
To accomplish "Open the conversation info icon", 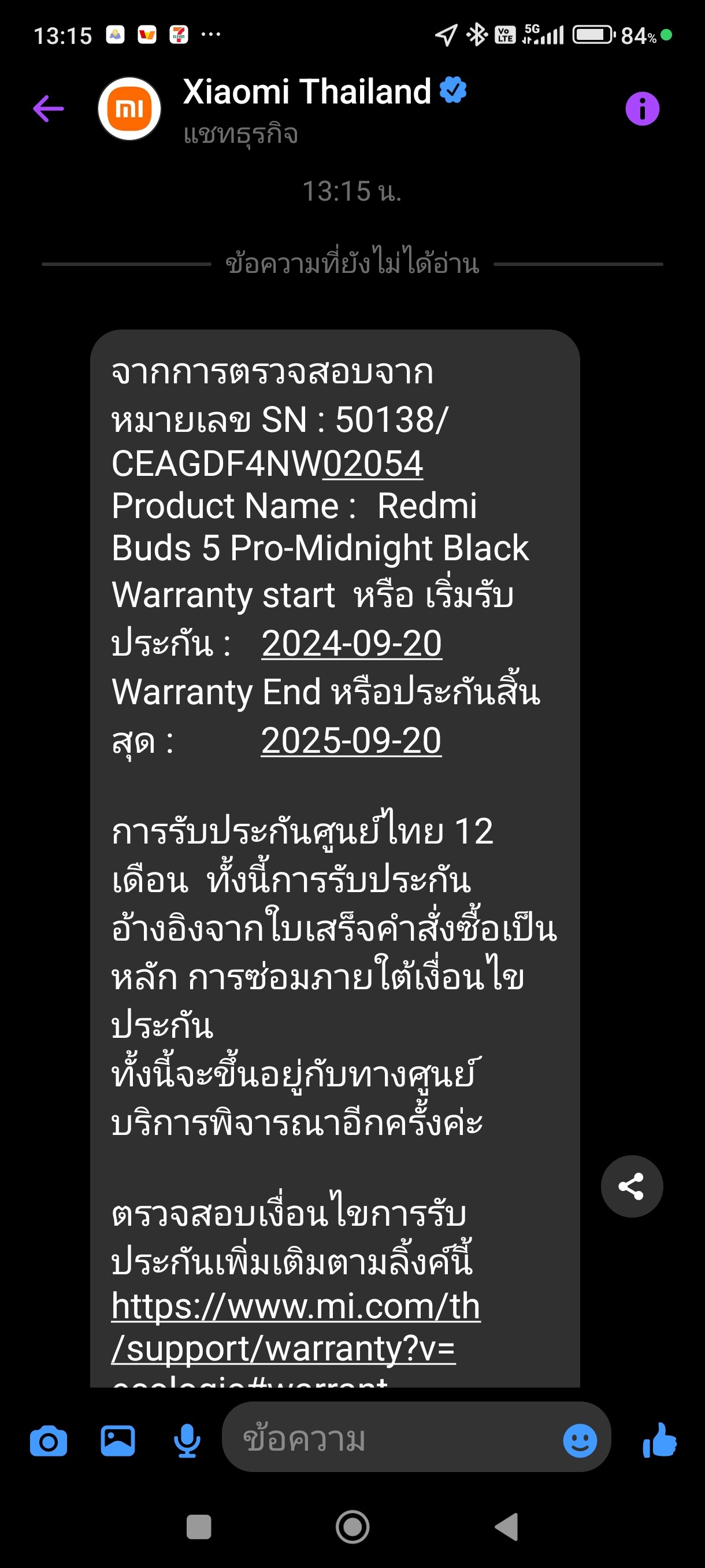I will [x=642, y=109].
